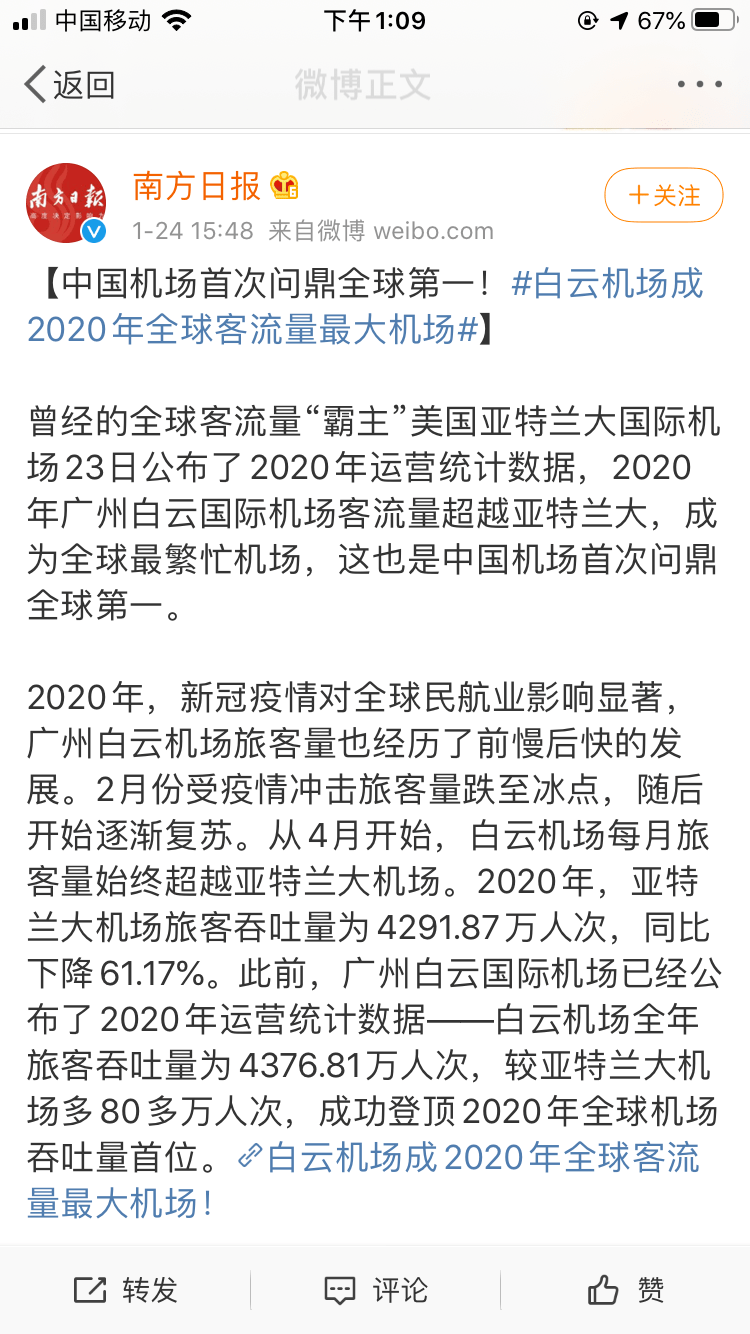The height and width of the screenshot is (1334, 750).
Task: Open the three-dot overflow menu
Action: pyautogui.click(x=700, y=85)
